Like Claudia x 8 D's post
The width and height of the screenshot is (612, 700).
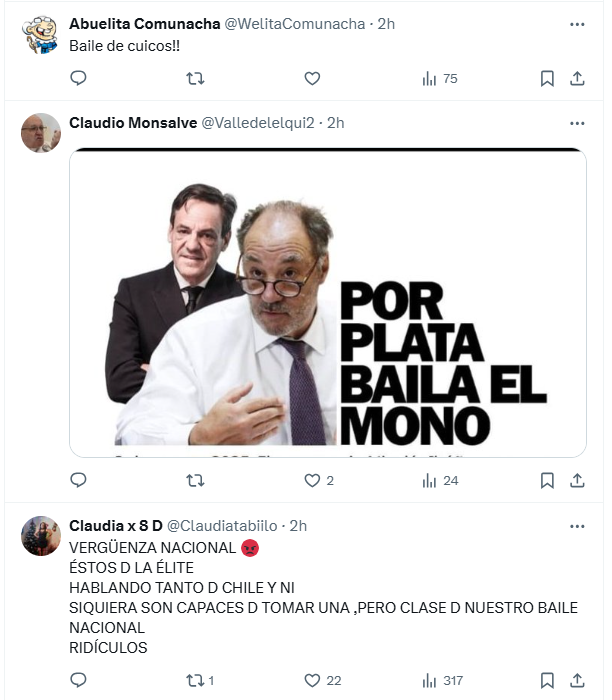pyautogui.click(x=312, y=680)
